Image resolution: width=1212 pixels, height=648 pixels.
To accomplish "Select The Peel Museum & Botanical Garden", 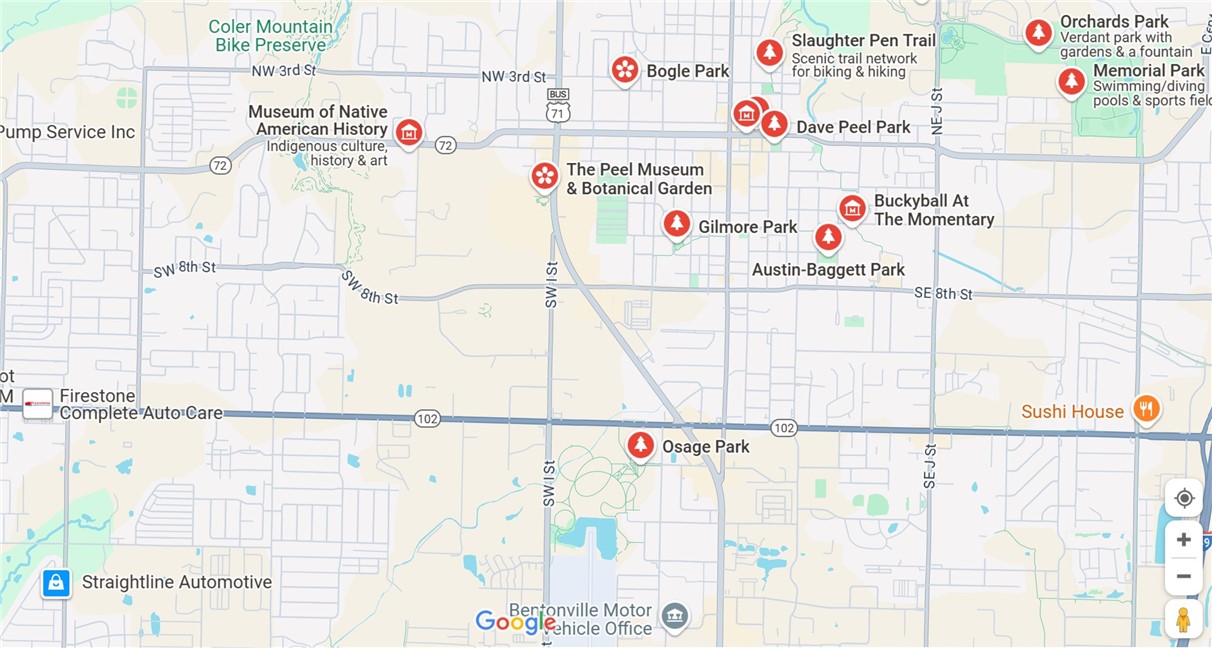I will 545,177.
